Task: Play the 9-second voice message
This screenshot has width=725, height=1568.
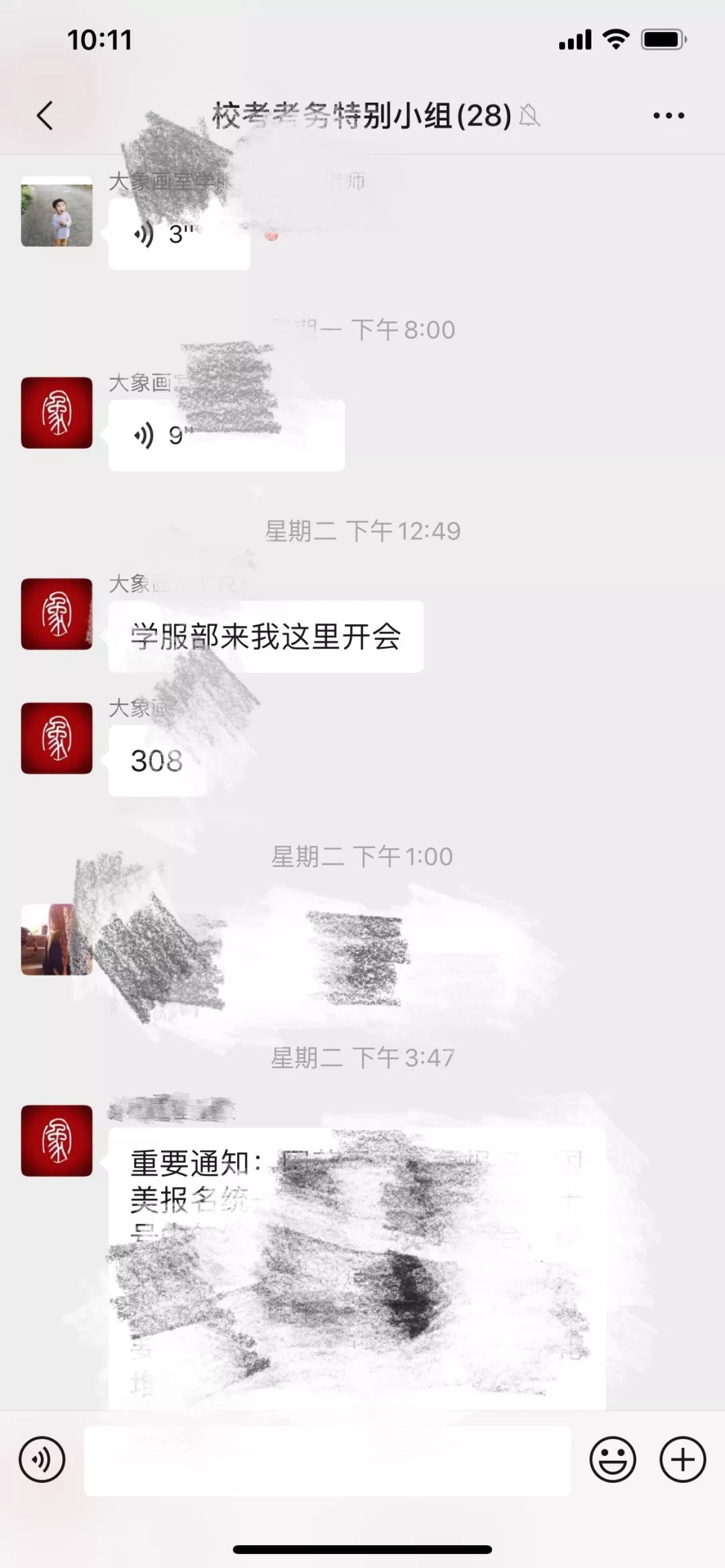Action: [226, 436]
